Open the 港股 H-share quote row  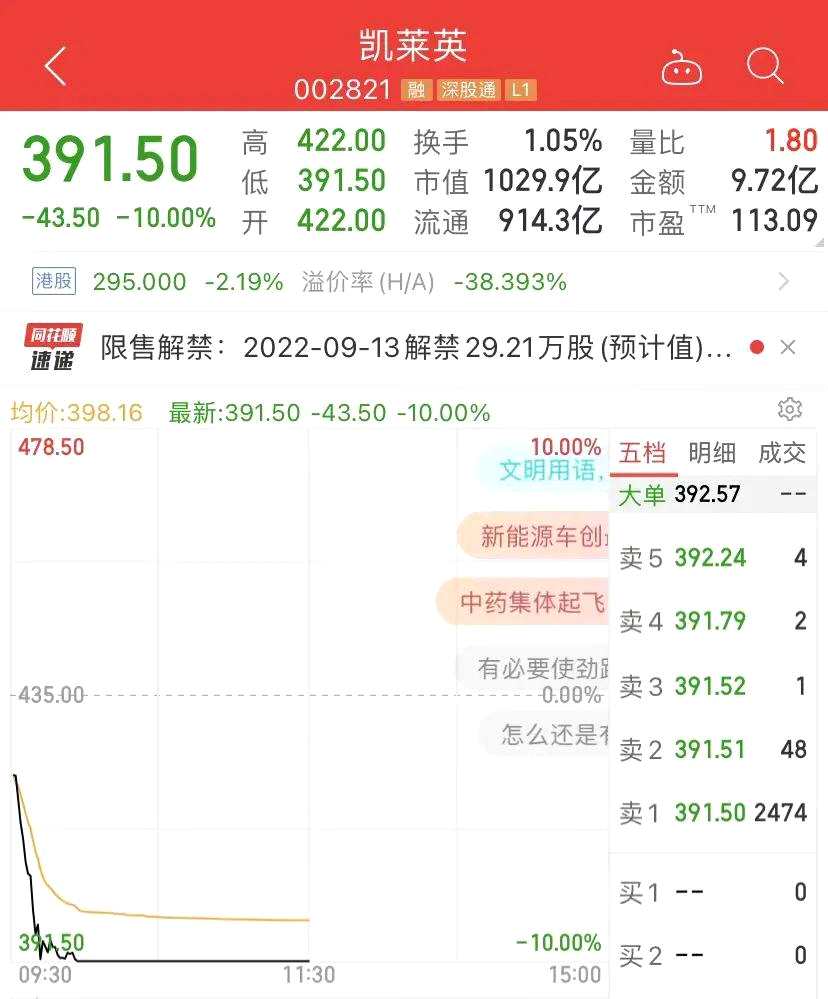click(400, 282)
